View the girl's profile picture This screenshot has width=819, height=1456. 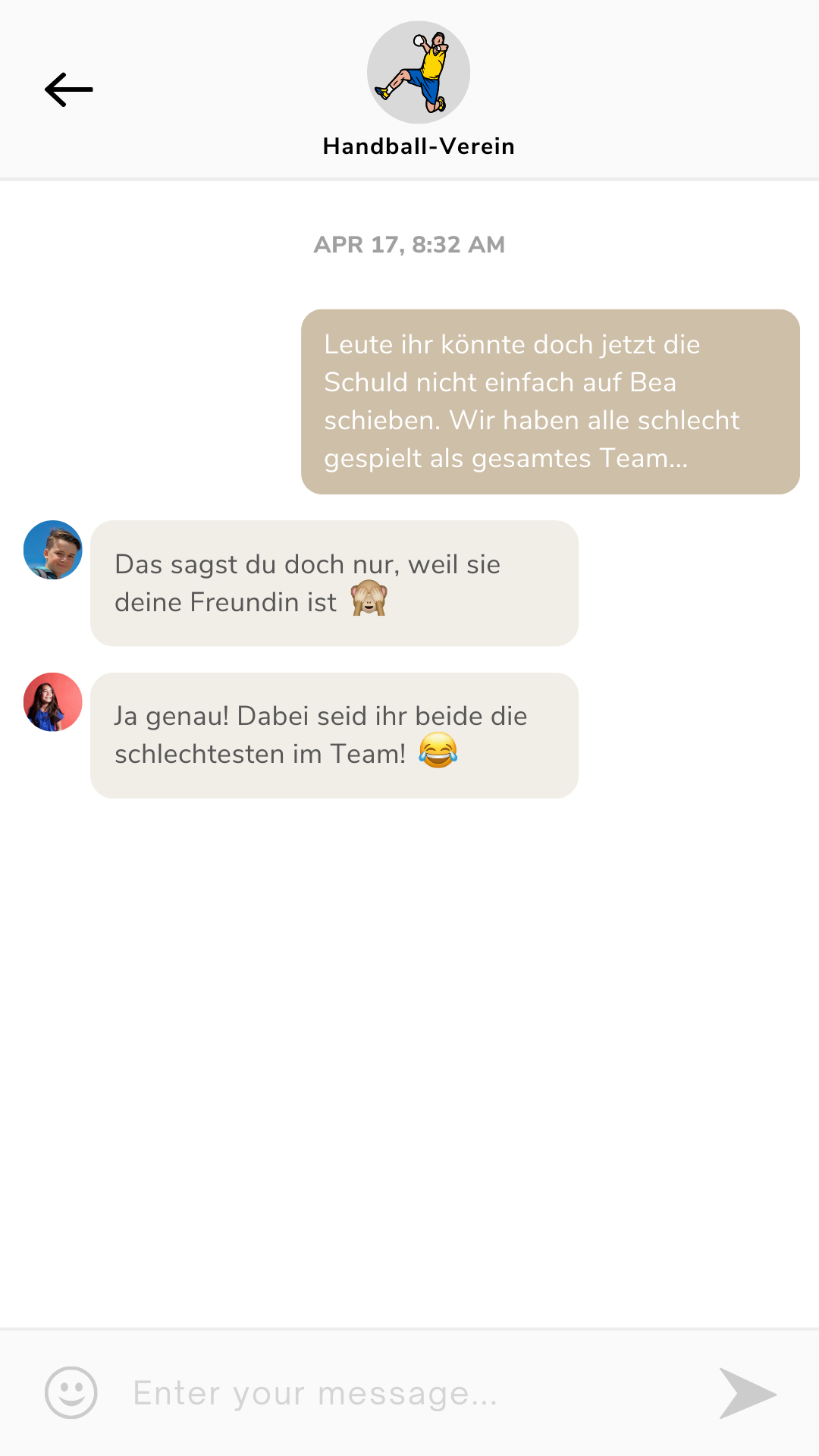click(53, 702)
